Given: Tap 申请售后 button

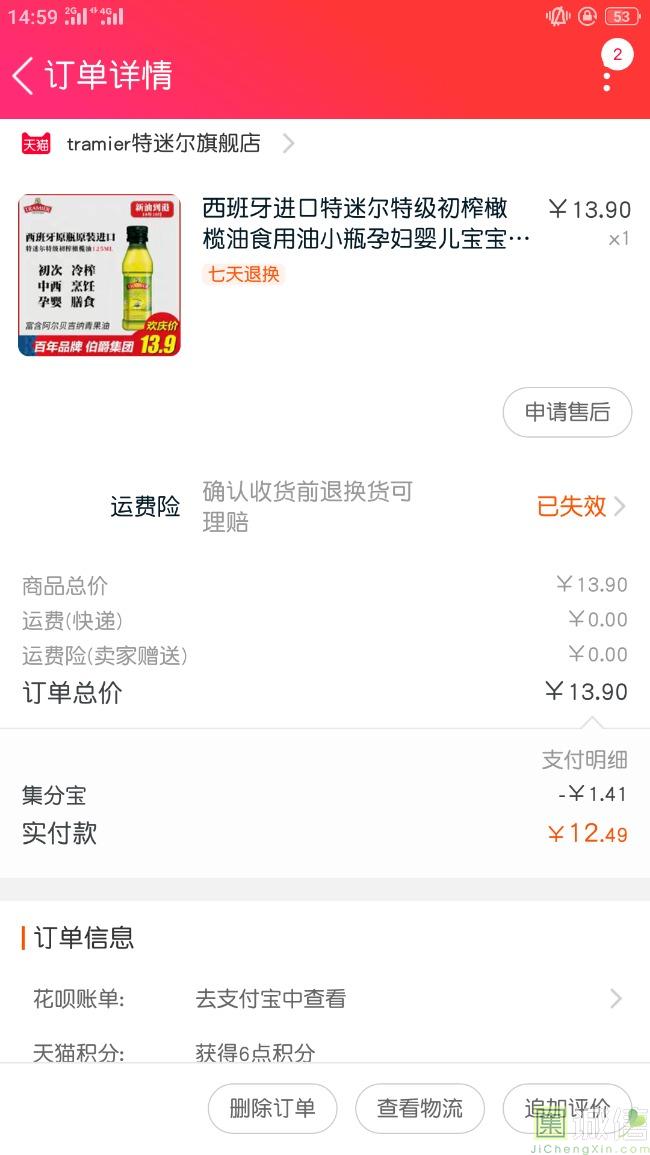Looking at the screenshot, I should (x=567, y=412).
